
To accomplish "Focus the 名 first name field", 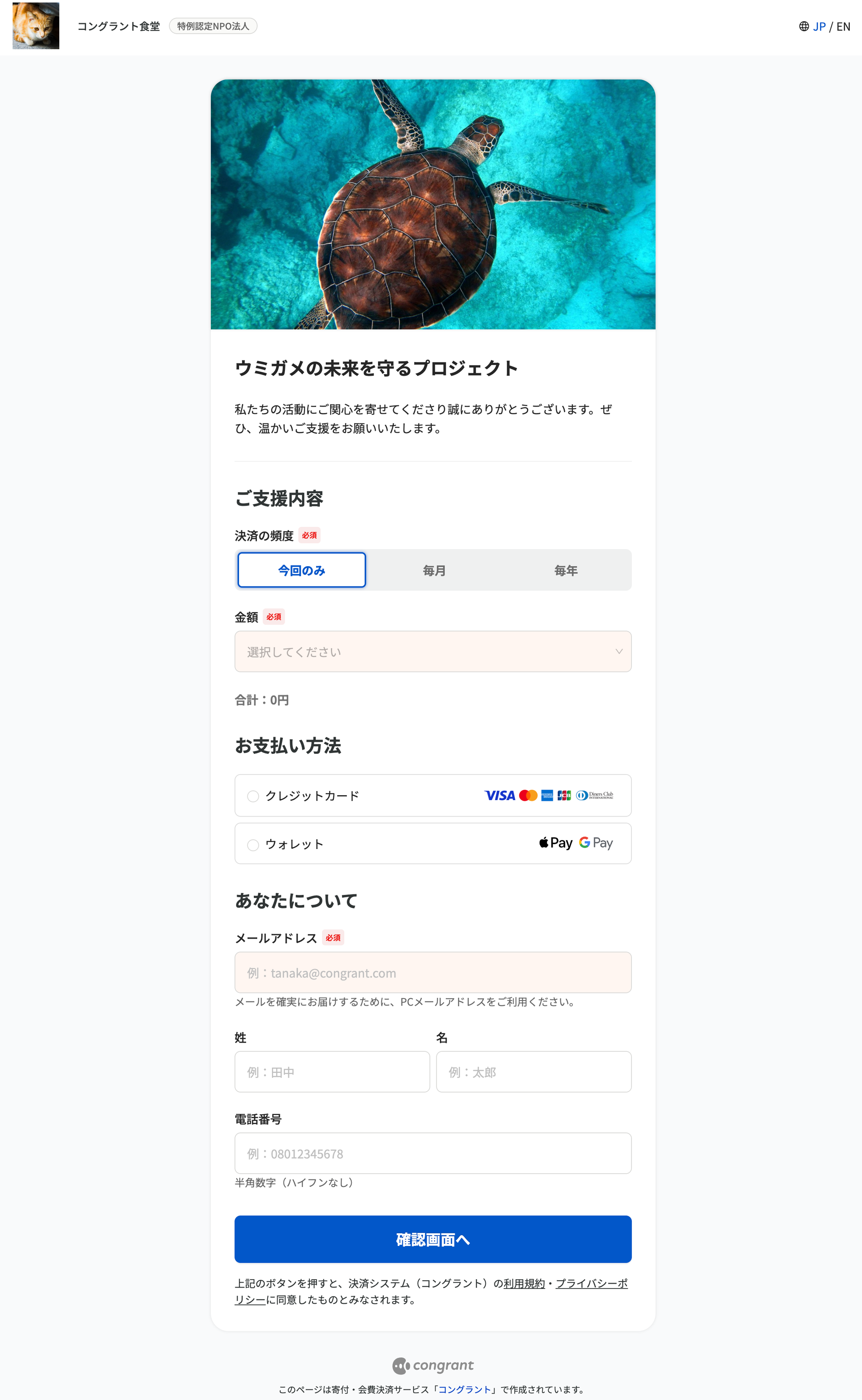I will pos(534,1072).
